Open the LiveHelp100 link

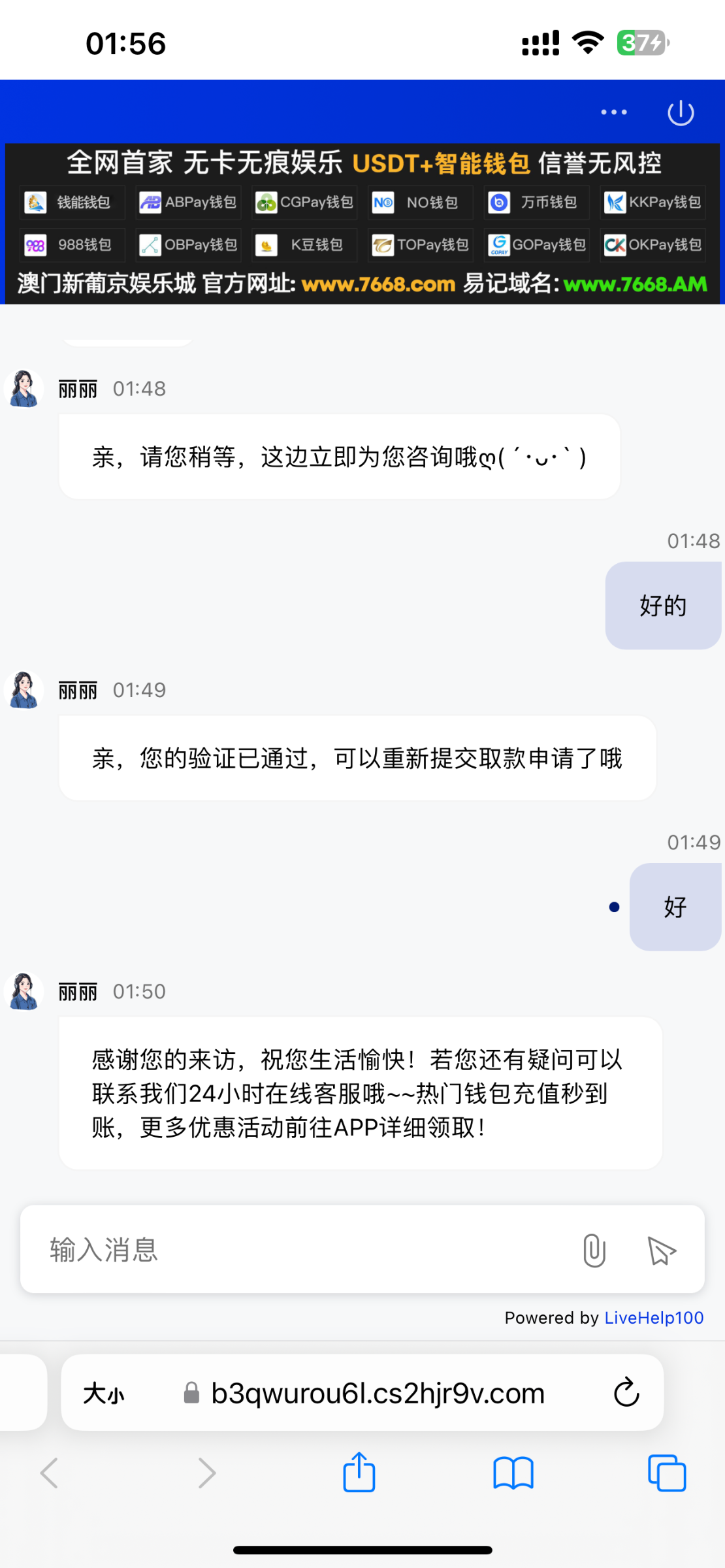[654, 1318]
